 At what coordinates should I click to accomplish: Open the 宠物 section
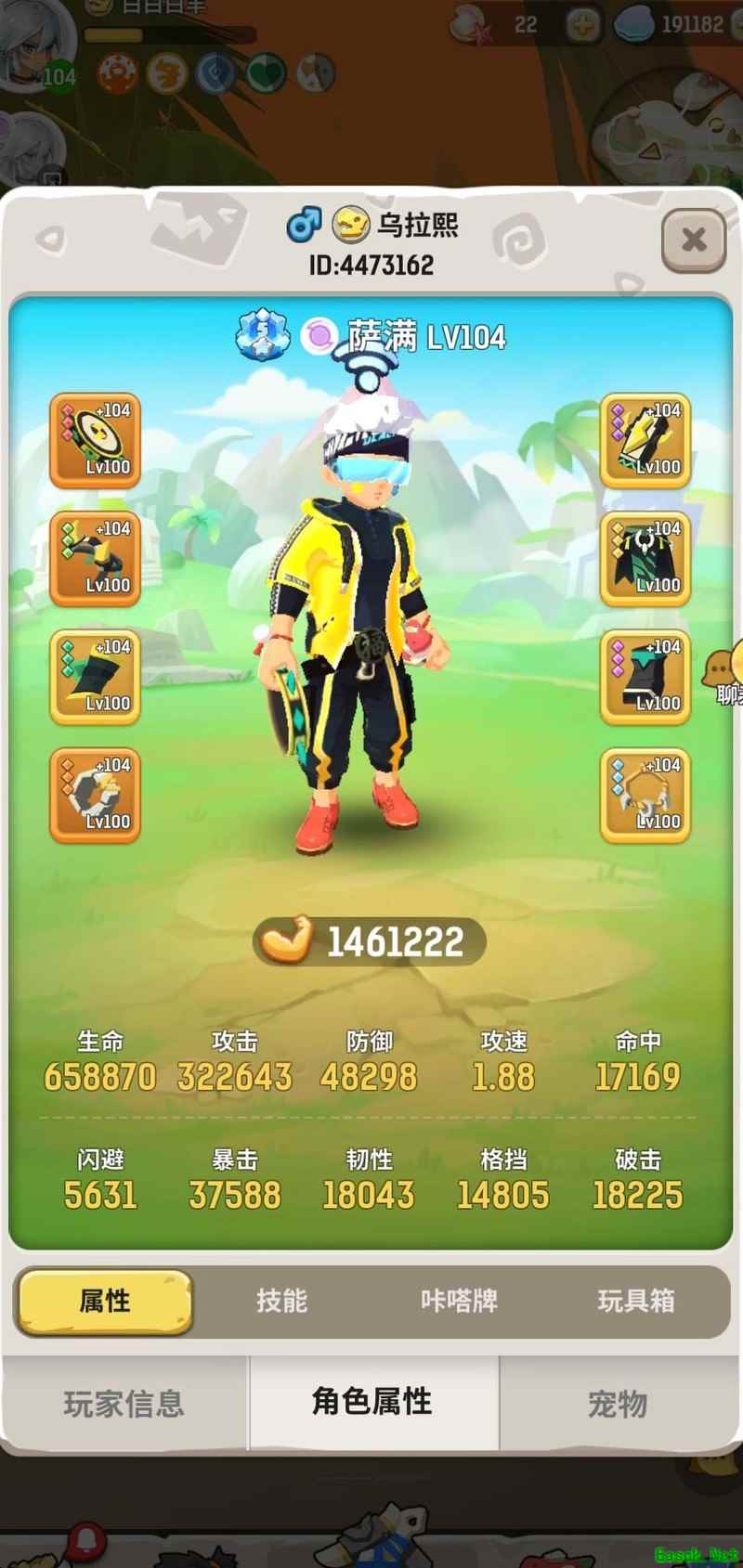click(x=618, y=1403)
